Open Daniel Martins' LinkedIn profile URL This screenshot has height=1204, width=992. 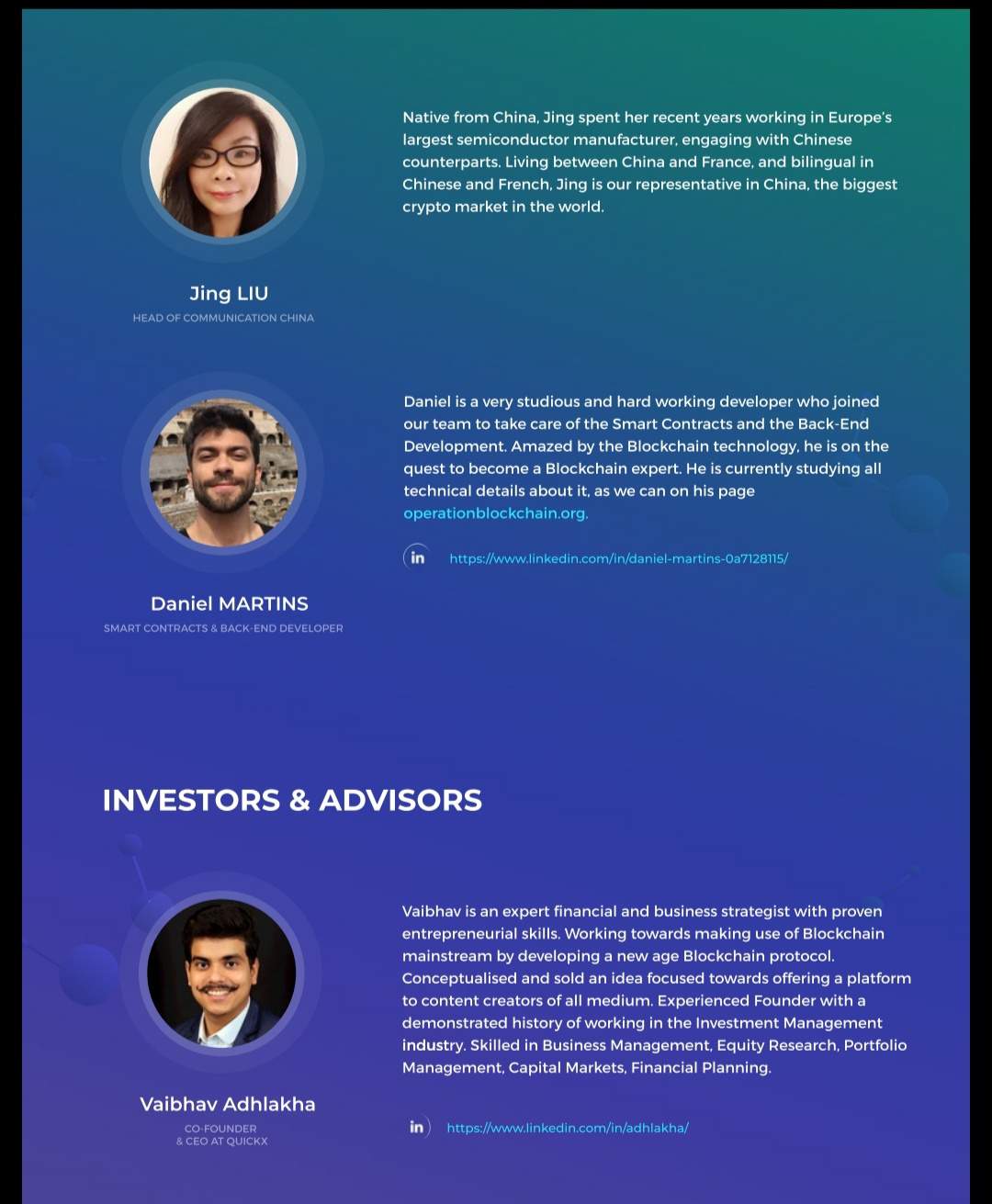[618, 558]
